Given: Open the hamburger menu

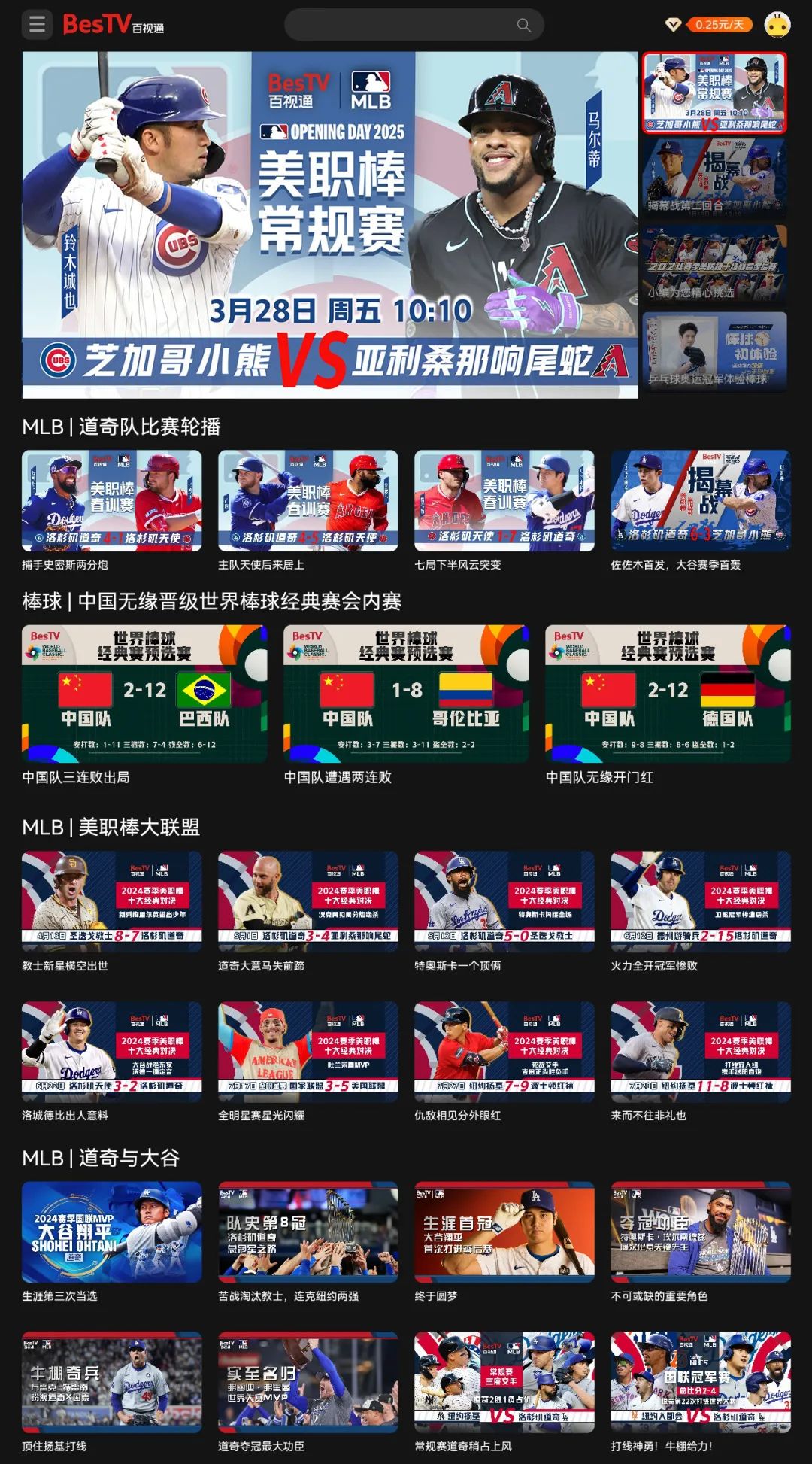Looking at the screenshot, I should click(37, 25).
